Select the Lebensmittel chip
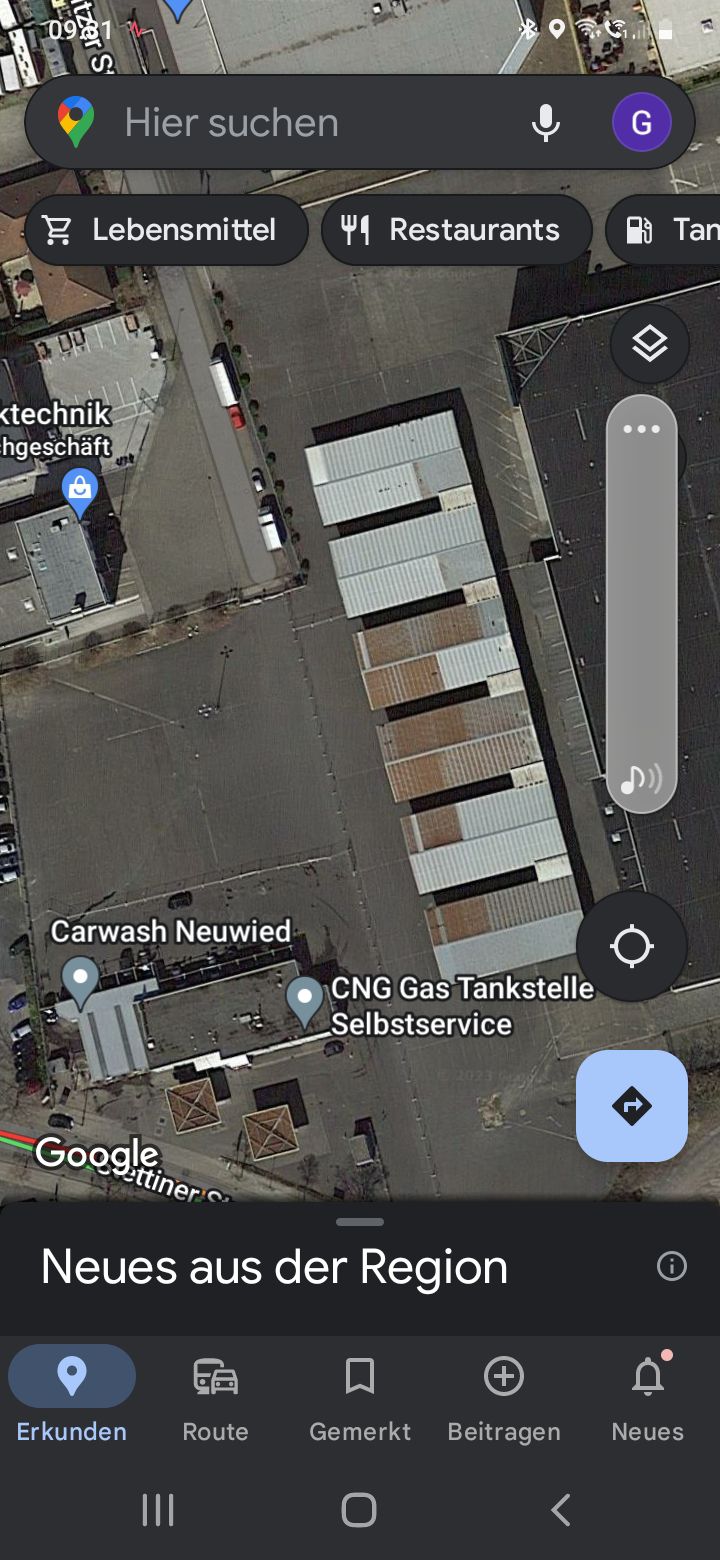Image resolution: width=720 pixels, height=1560 pixels. click(167, 230)
